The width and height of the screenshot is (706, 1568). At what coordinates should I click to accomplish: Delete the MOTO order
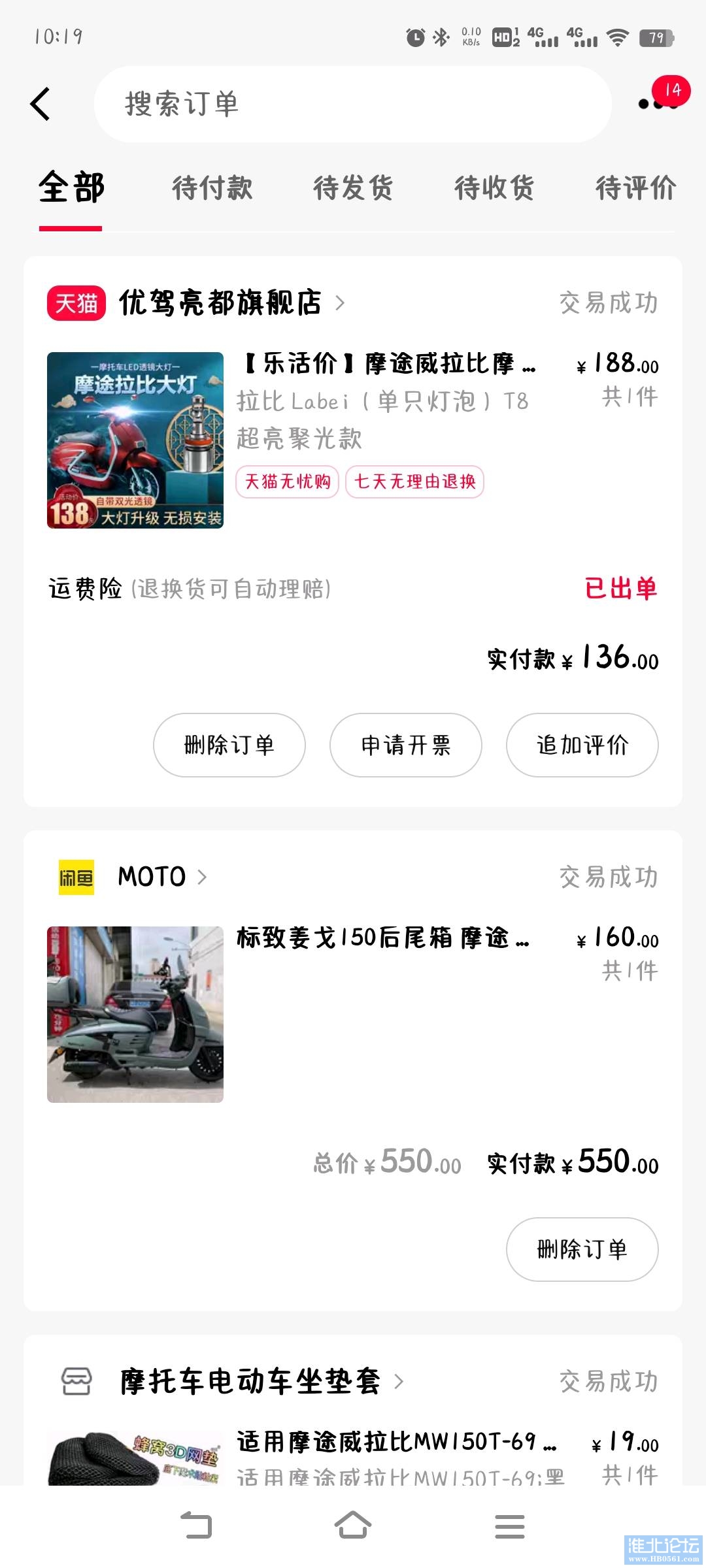pyautogui.click(x=582, y=1249)
